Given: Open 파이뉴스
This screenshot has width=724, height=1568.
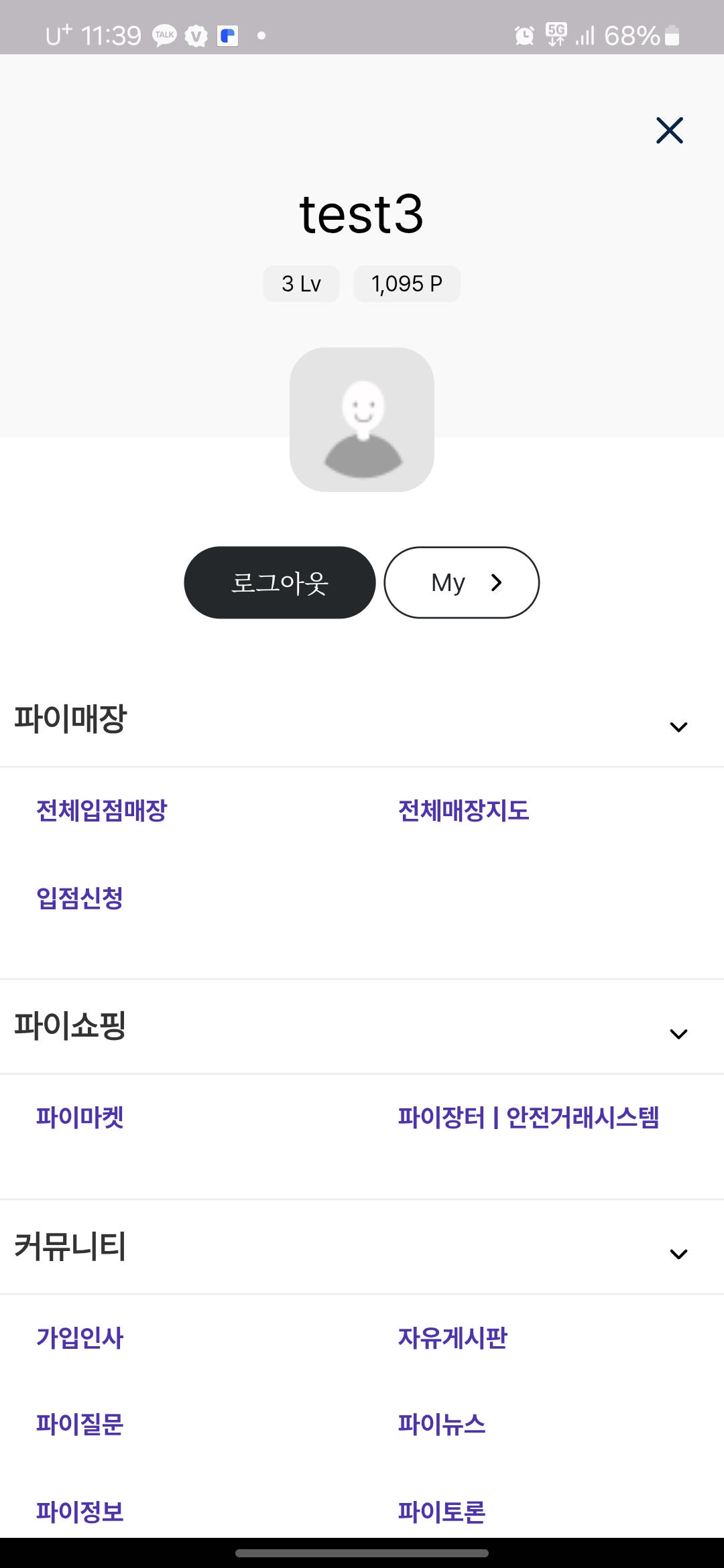Looking at the screenshot, I should 442,1424.
